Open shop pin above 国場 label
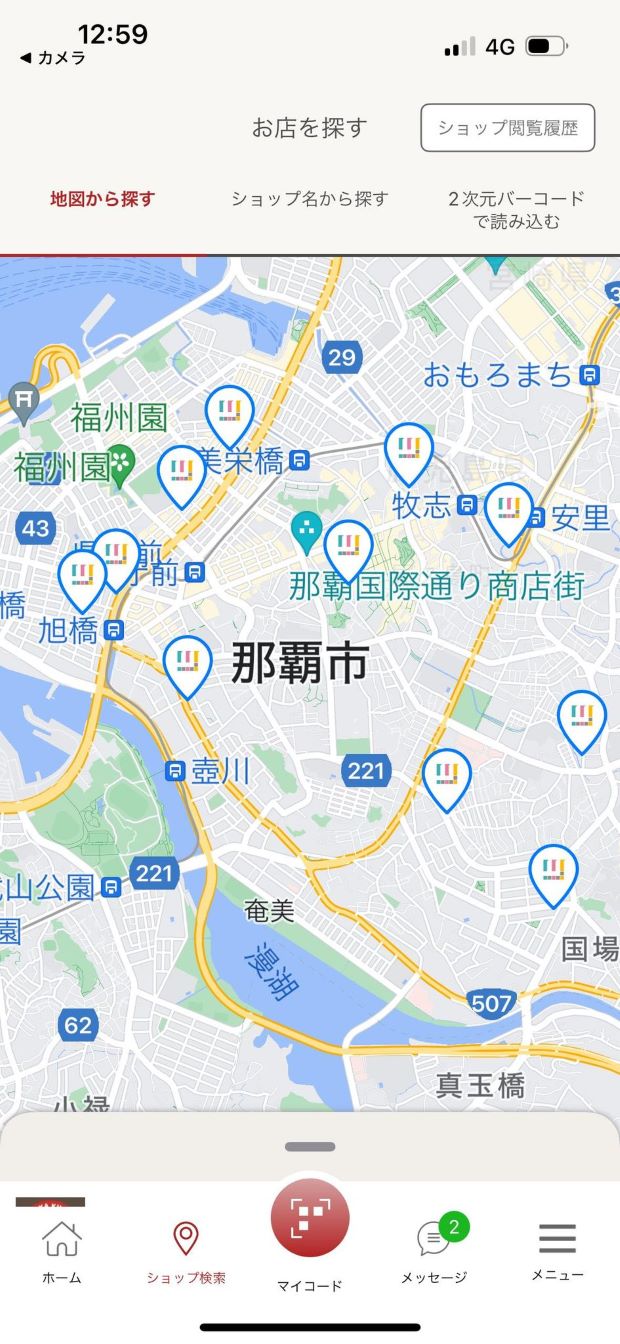620x1344 pixels. [553, 871]
